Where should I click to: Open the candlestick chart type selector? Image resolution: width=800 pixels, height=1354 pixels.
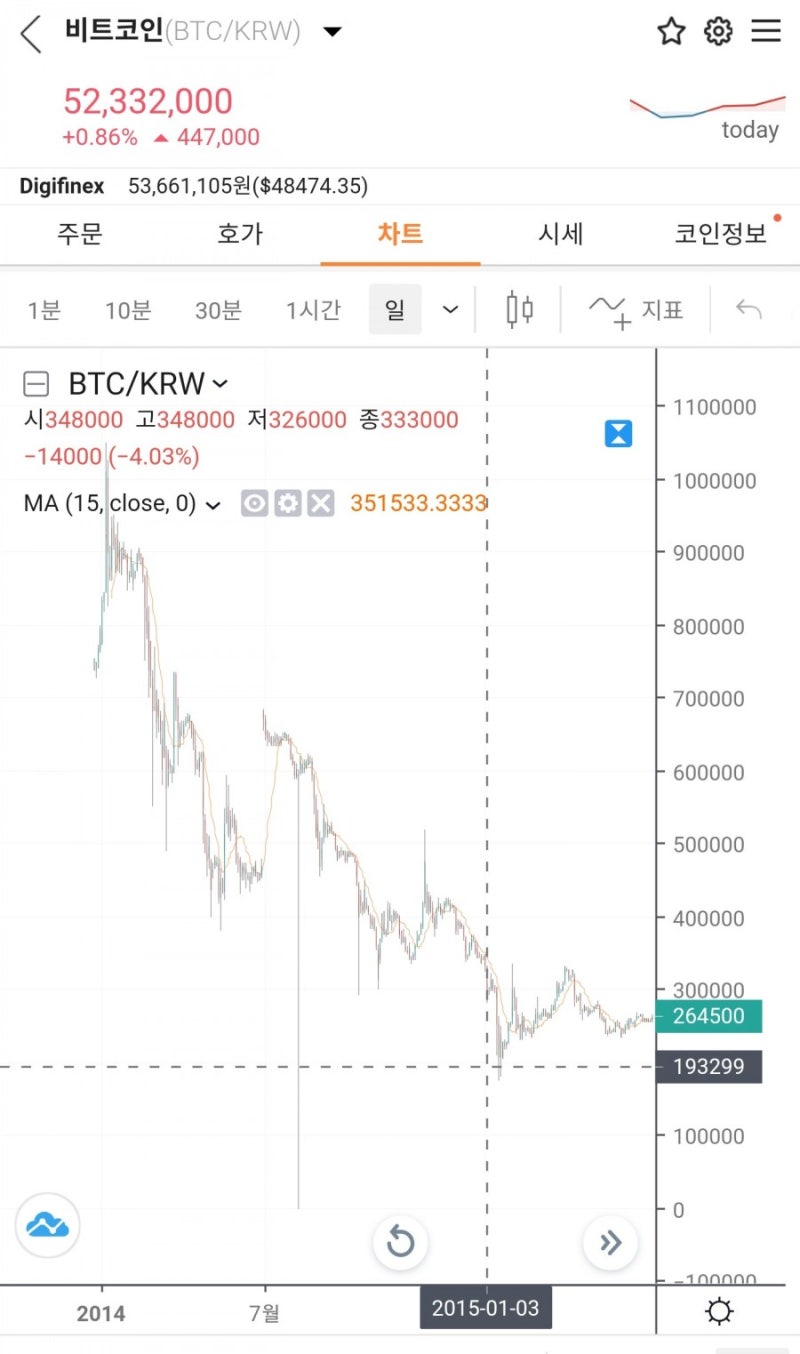pyautogui.click(x=518, y=309)
